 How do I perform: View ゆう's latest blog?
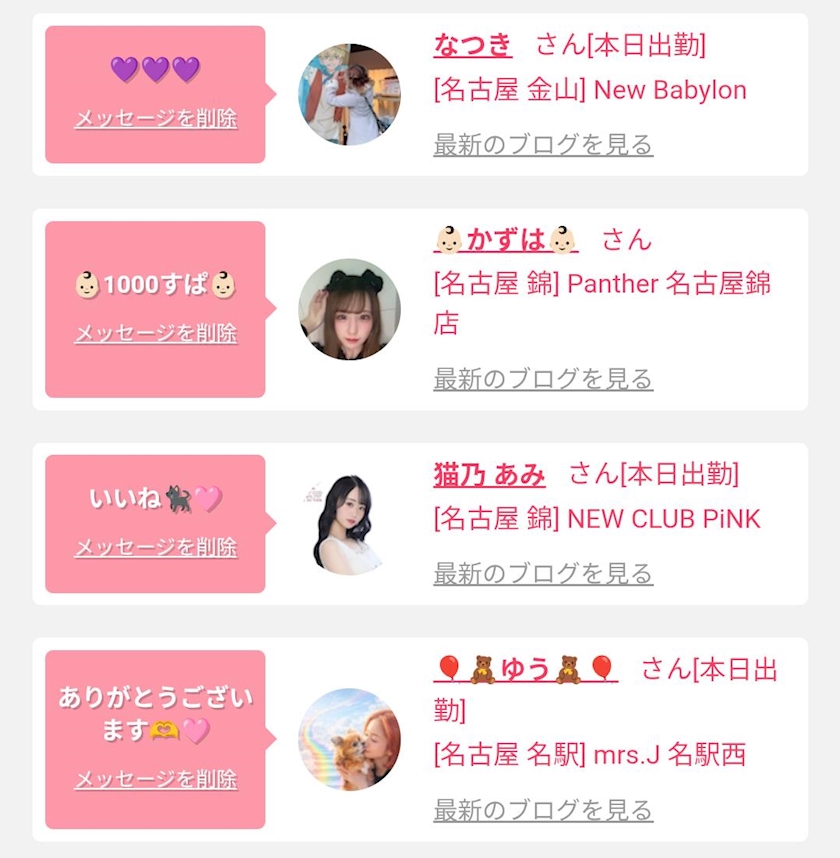tap(543, 809)
